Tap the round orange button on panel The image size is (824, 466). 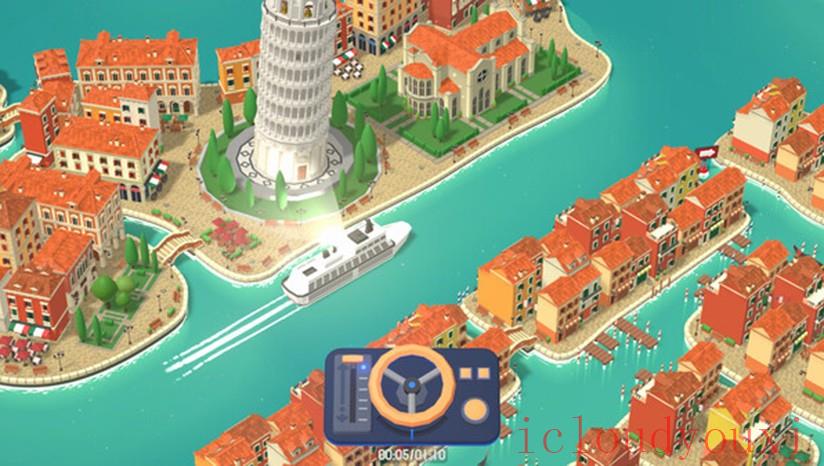click(x=475, y=410)
